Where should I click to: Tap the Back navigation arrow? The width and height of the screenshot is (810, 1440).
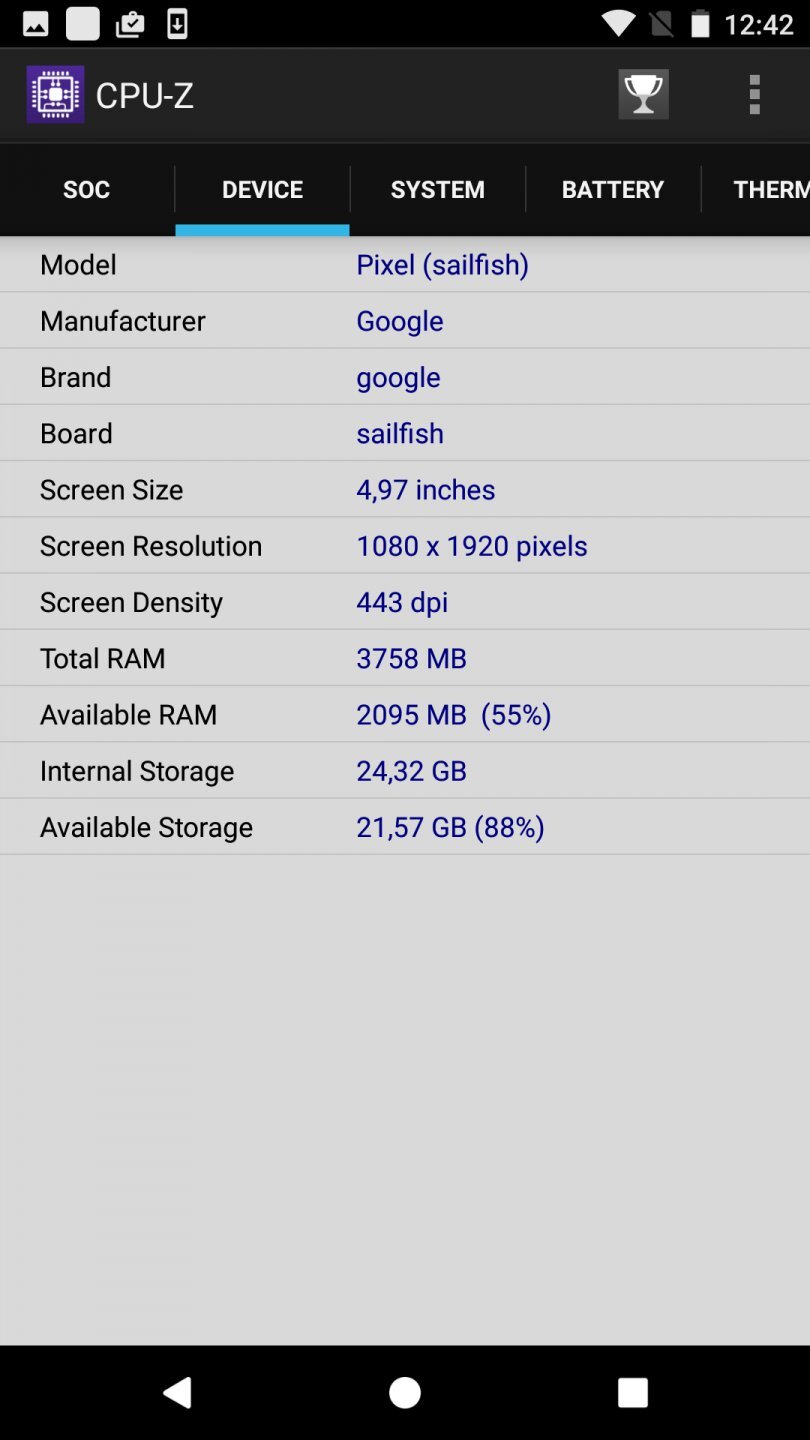point(177,1391)
